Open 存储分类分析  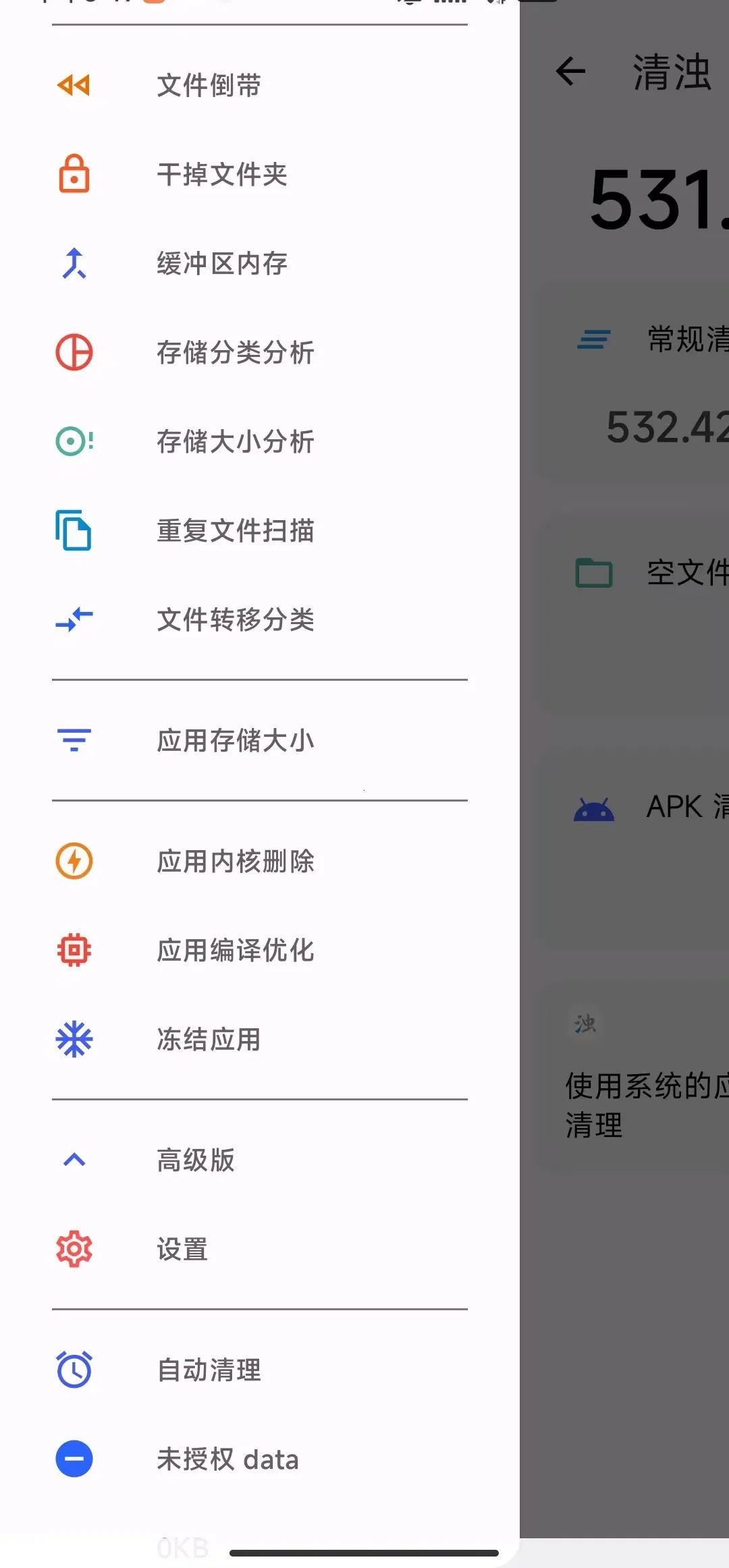click(x=236, y=353)
